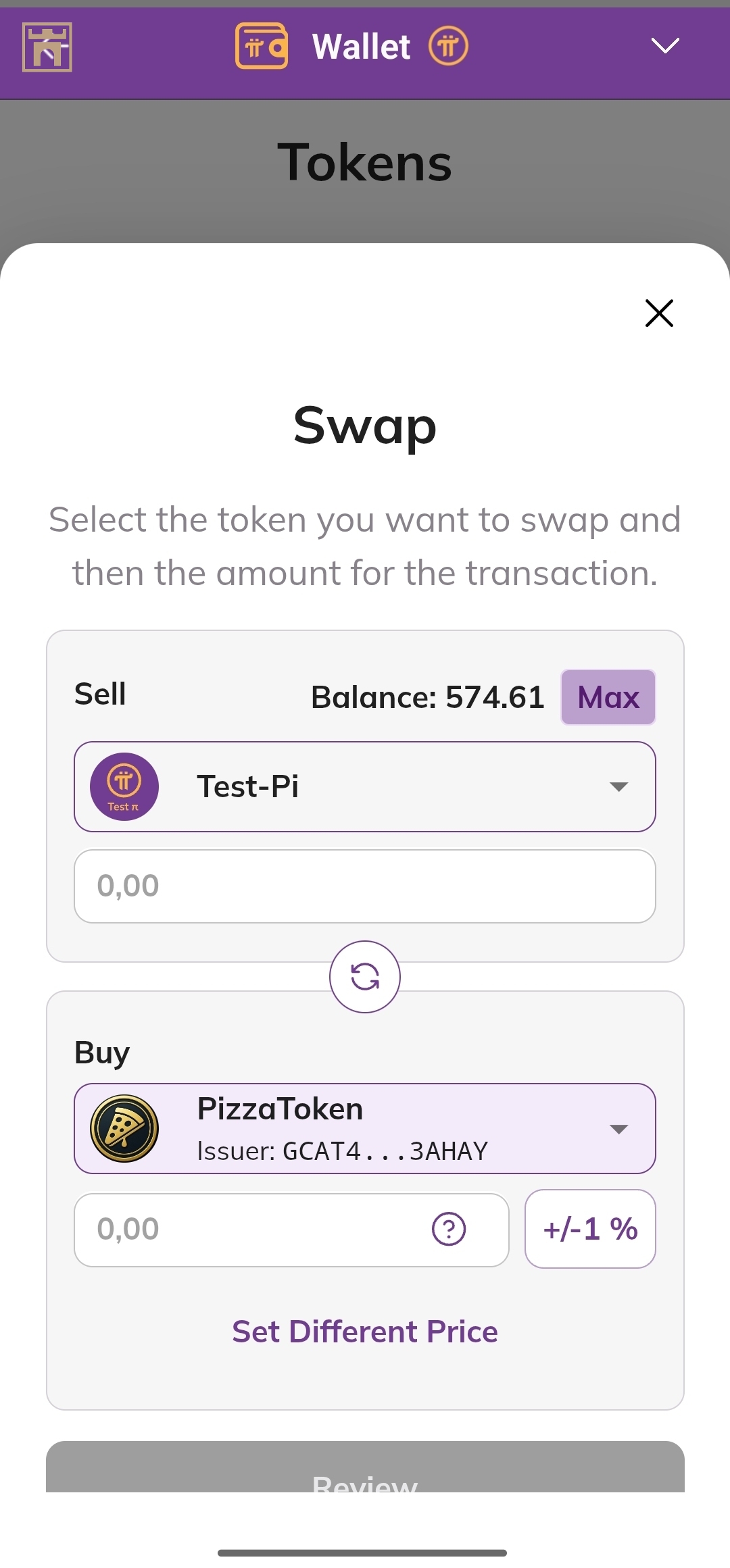Change the +/-1 % slippage setting
Viewport: 730px width, 1568px height.
590,1229
